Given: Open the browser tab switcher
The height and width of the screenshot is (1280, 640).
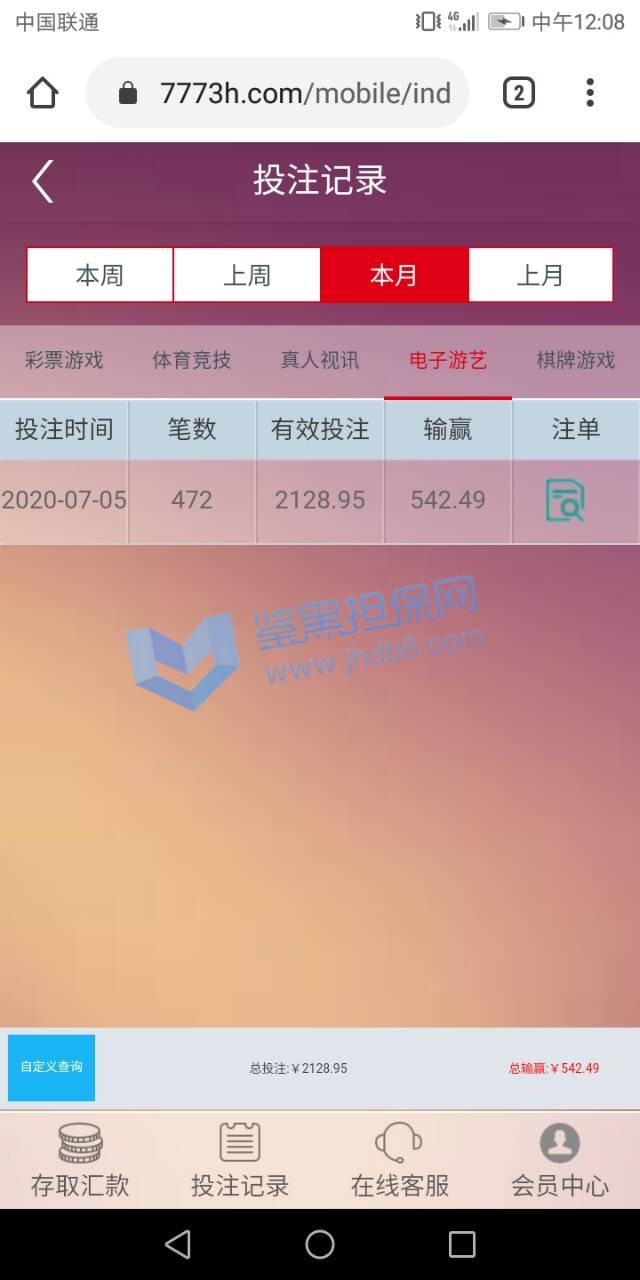Looking at the screenshot, I should click(x=517, y=93).
